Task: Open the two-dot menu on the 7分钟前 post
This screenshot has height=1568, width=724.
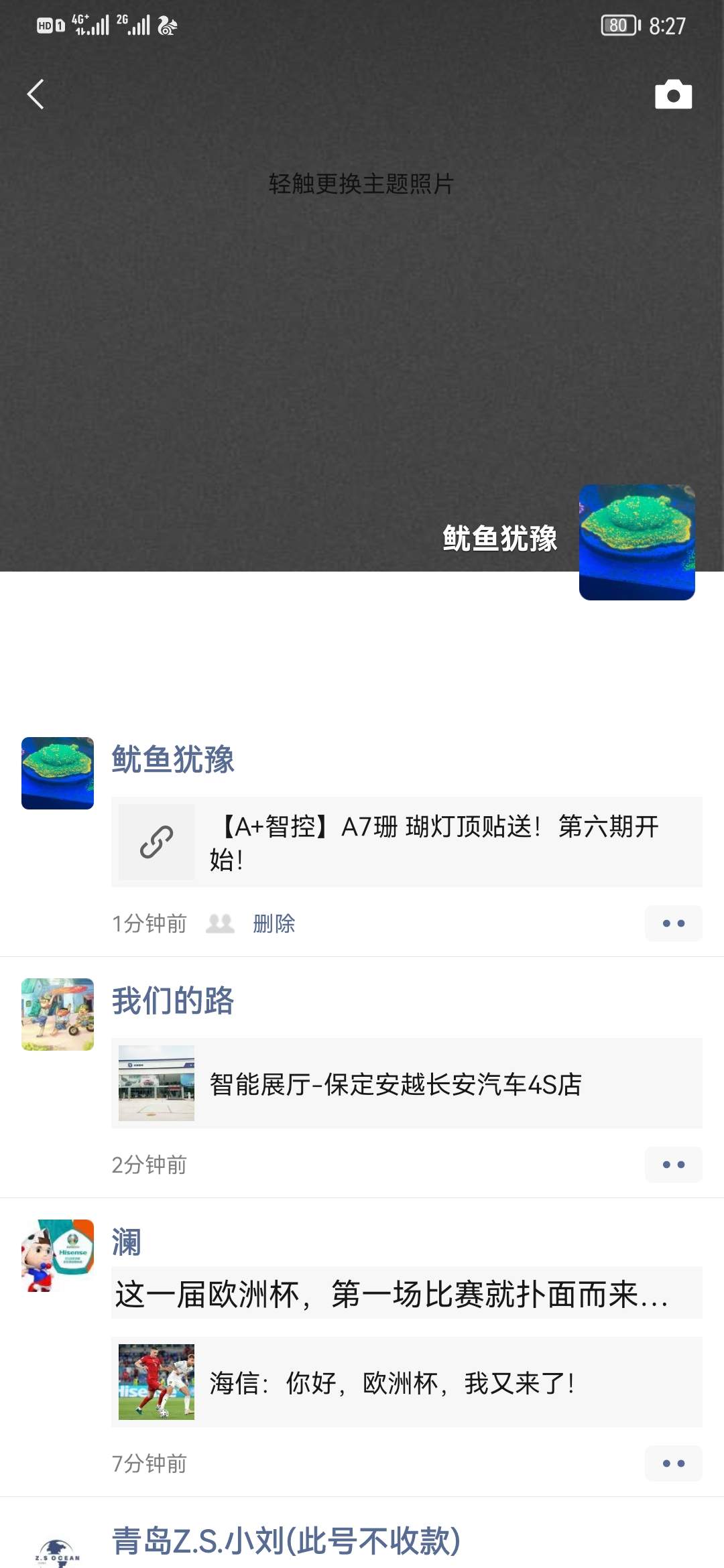Action: (x=673, y=1463)
